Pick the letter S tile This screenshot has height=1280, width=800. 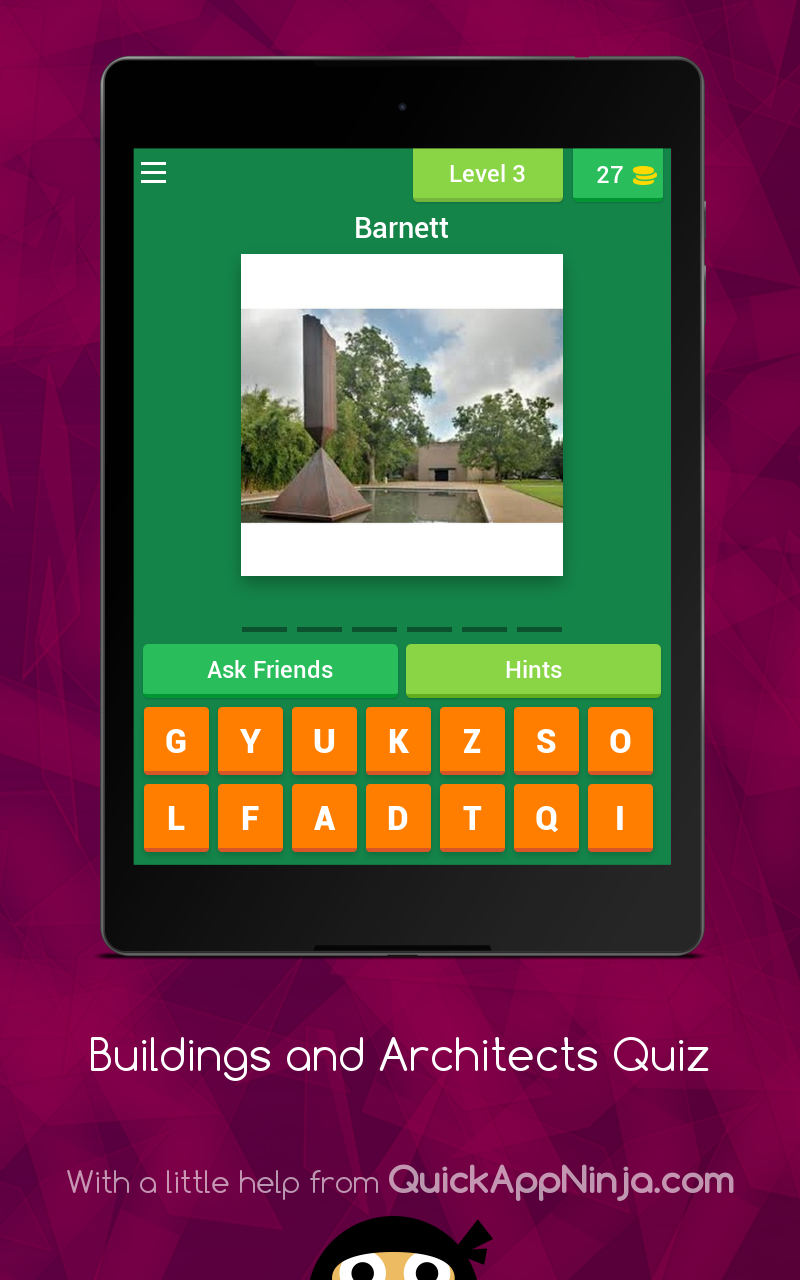pyautogui.click(x=546, y=740)
